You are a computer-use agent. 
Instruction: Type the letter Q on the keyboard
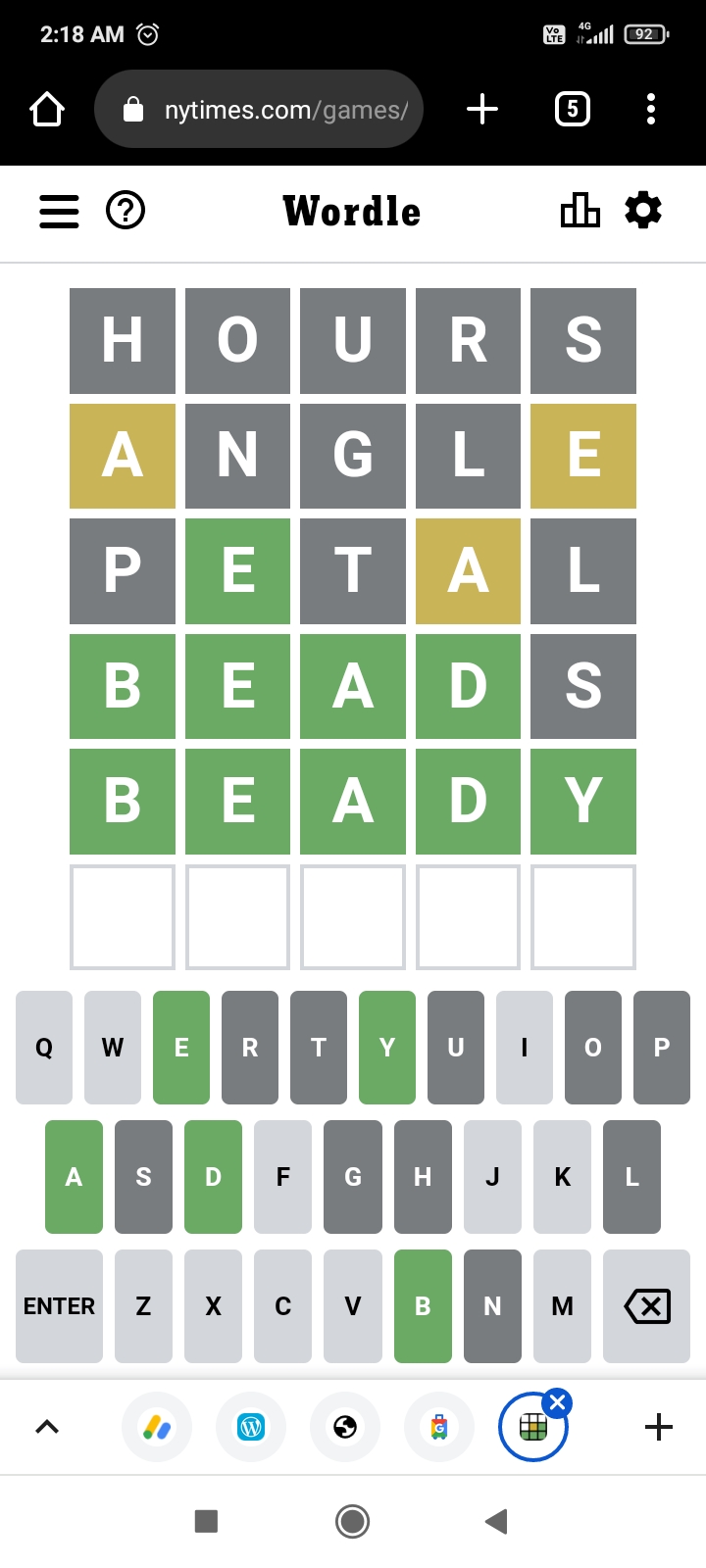pos(44,1048)
